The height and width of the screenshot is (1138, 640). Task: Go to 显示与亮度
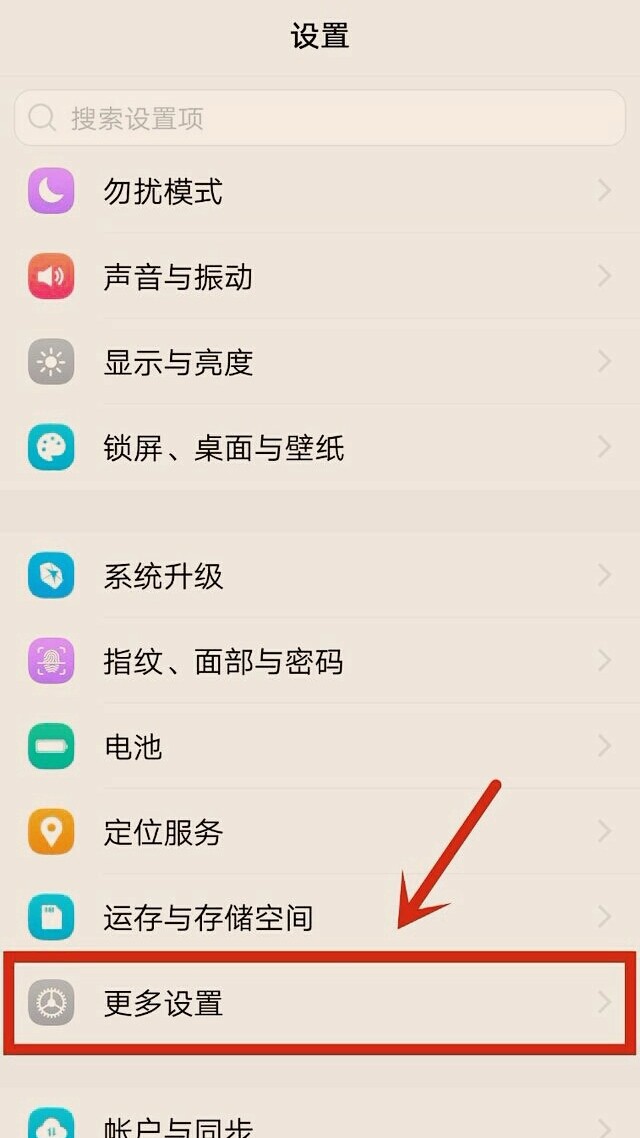tap(320, 362)
